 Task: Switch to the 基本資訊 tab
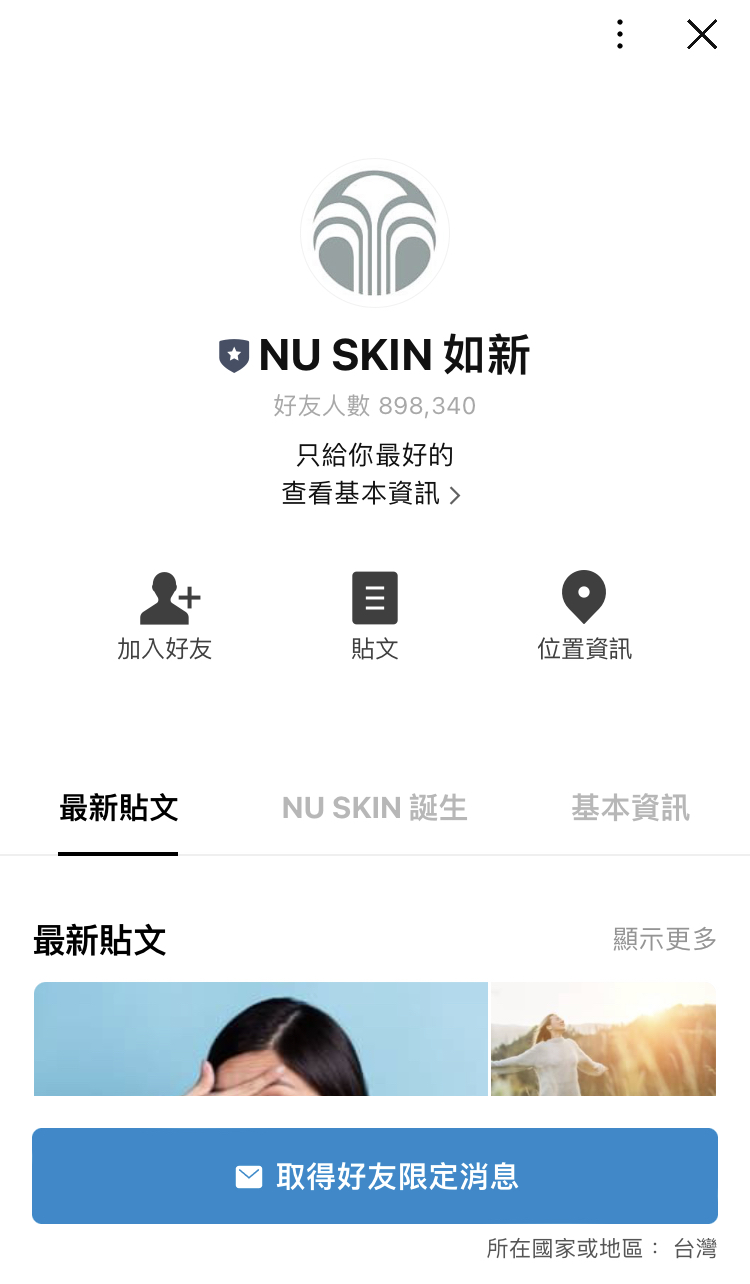[630, 808]
